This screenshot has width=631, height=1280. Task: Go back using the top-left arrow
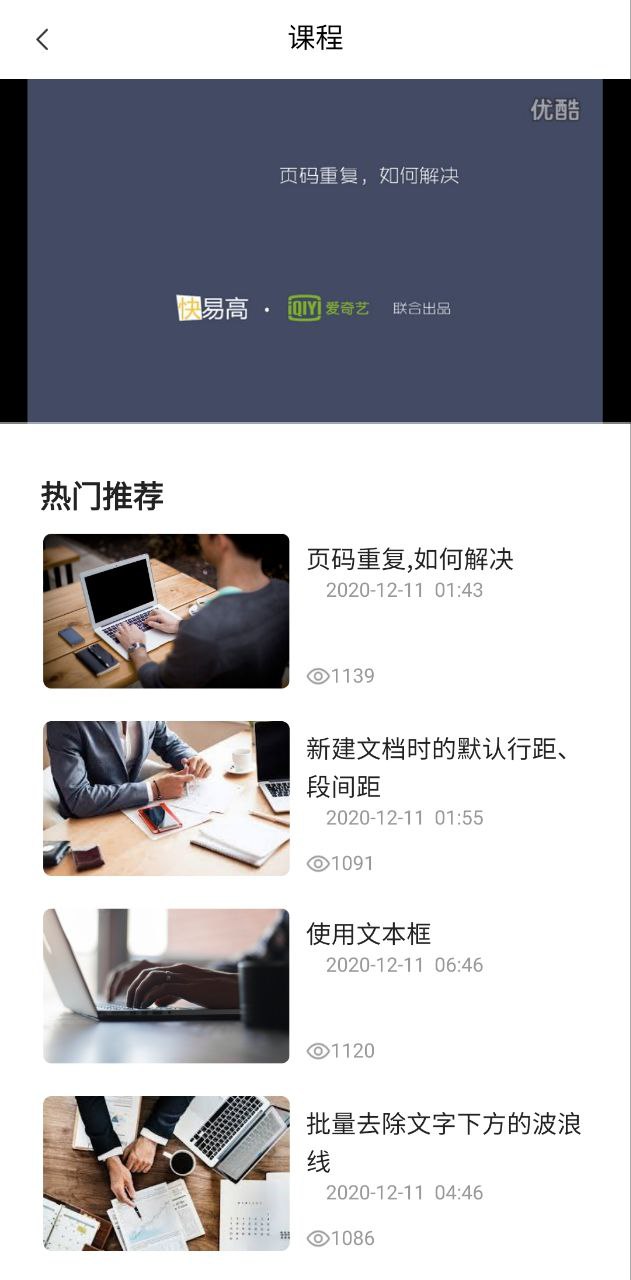(42, 39)
